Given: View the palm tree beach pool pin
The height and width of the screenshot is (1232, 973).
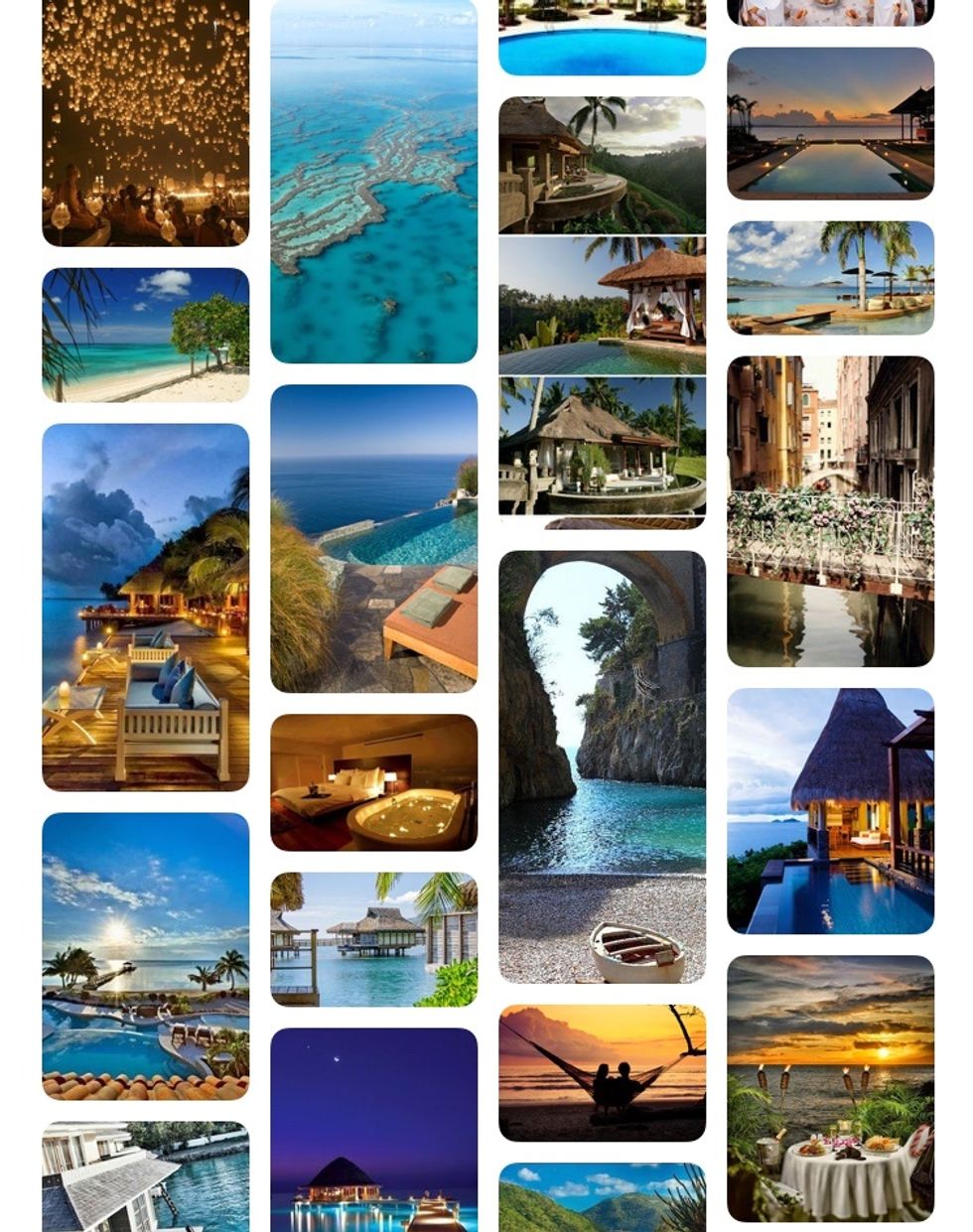Looking at the screenshot, I should [830, 278].
